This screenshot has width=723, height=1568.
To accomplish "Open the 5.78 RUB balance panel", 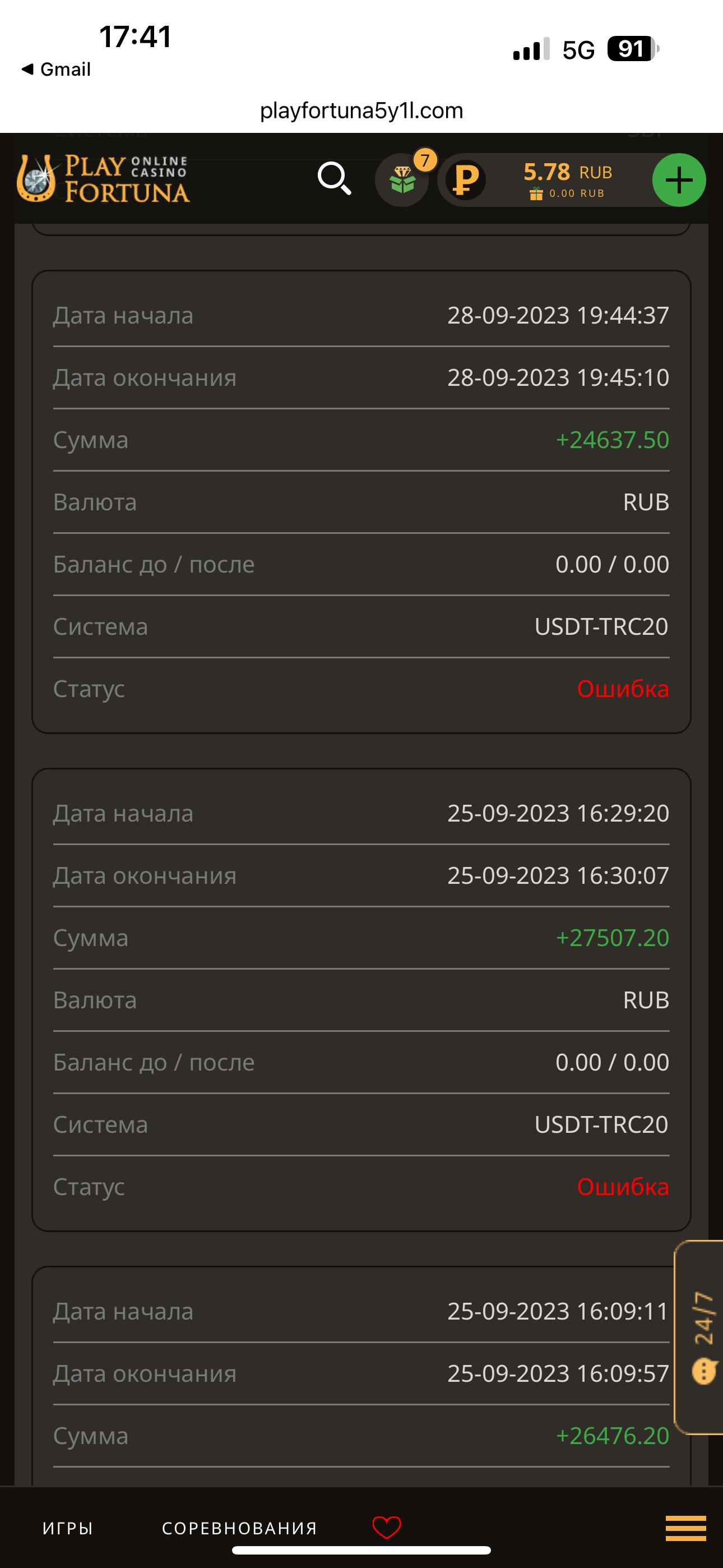I will [566, 180].
